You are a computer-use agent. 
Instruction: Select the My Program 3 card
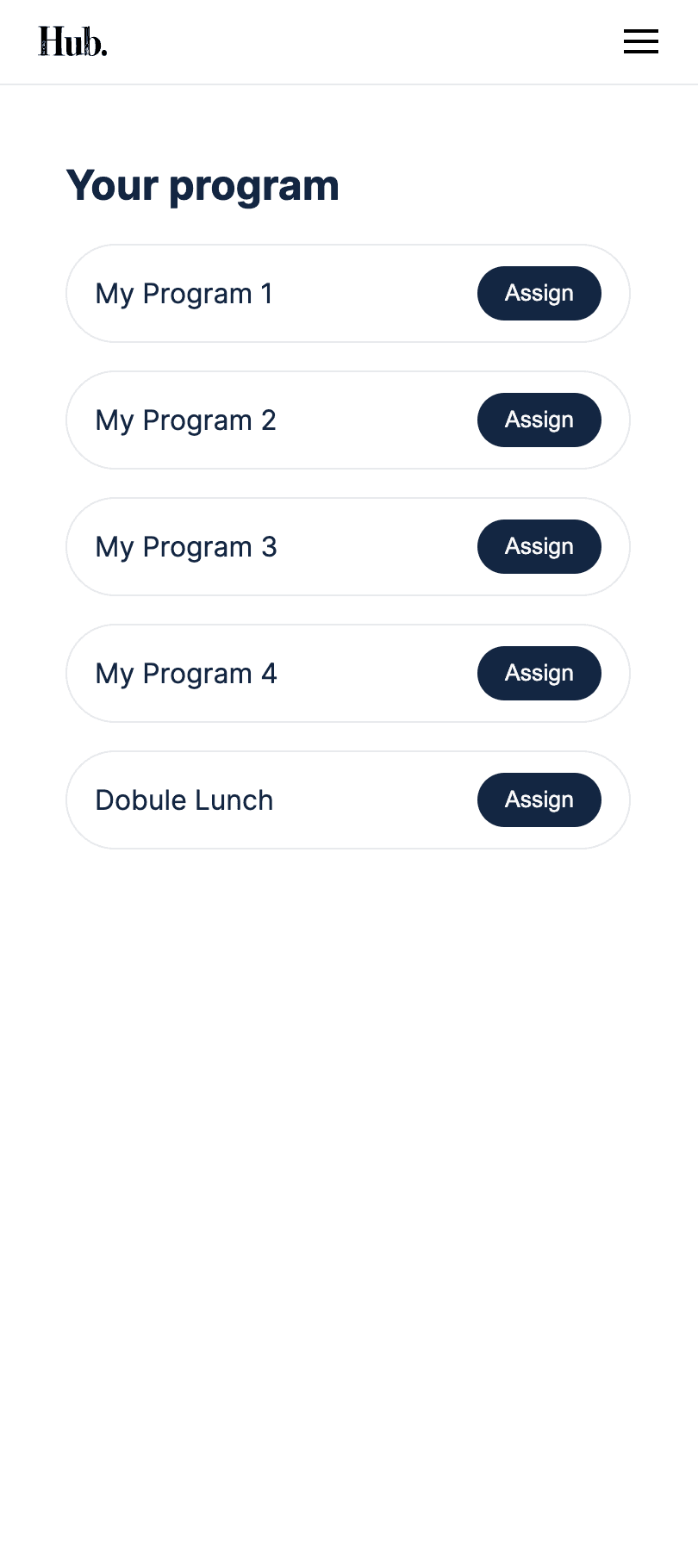point(259,546)
